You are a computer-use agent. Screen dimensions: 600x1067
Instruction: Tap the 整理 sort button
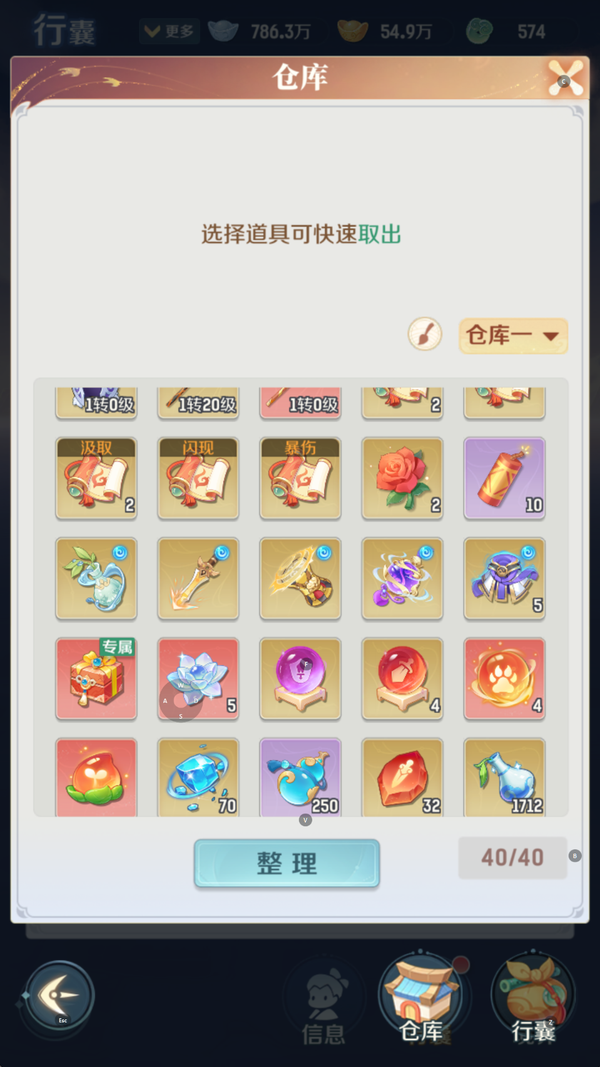coord(287,864)
